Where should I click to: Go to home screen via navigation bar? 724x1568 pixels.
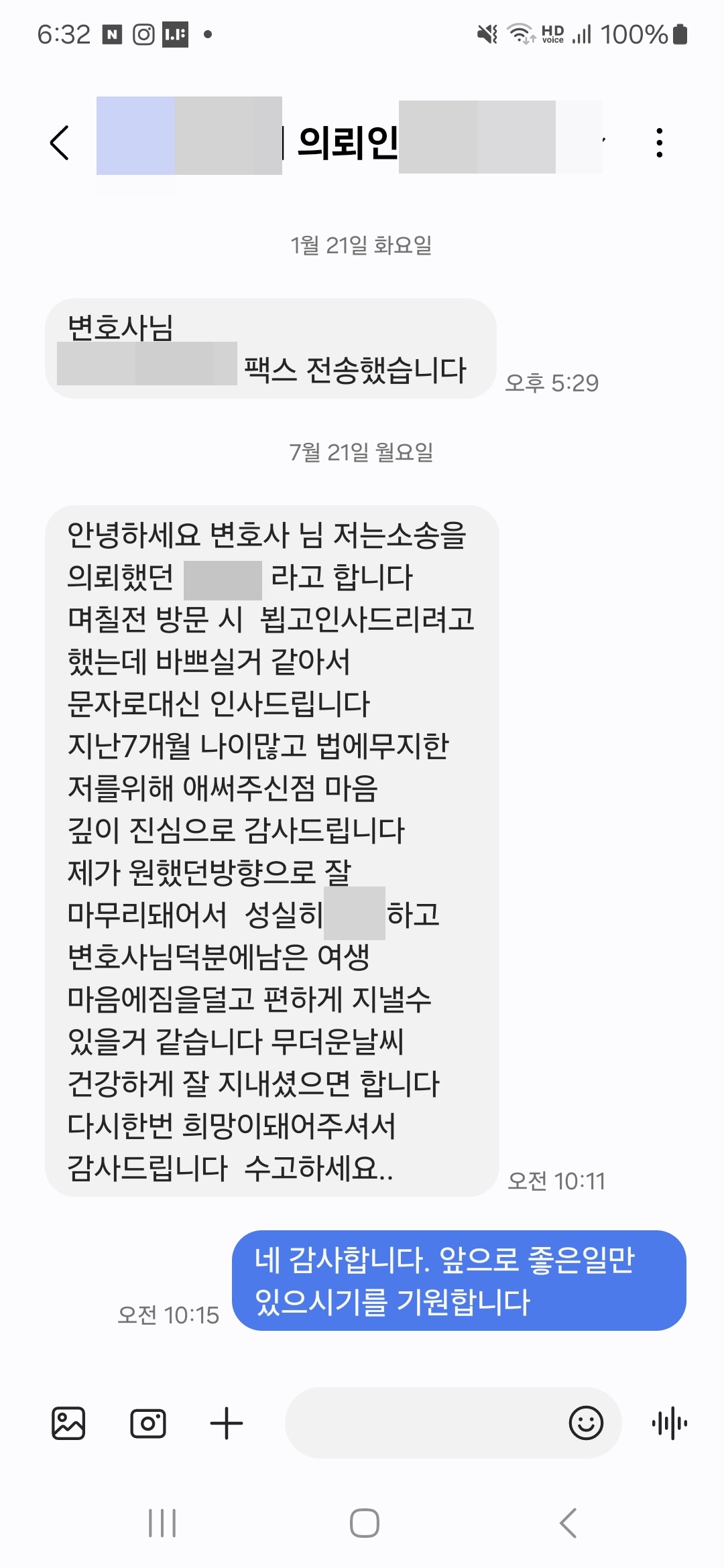click(364, 1523)
